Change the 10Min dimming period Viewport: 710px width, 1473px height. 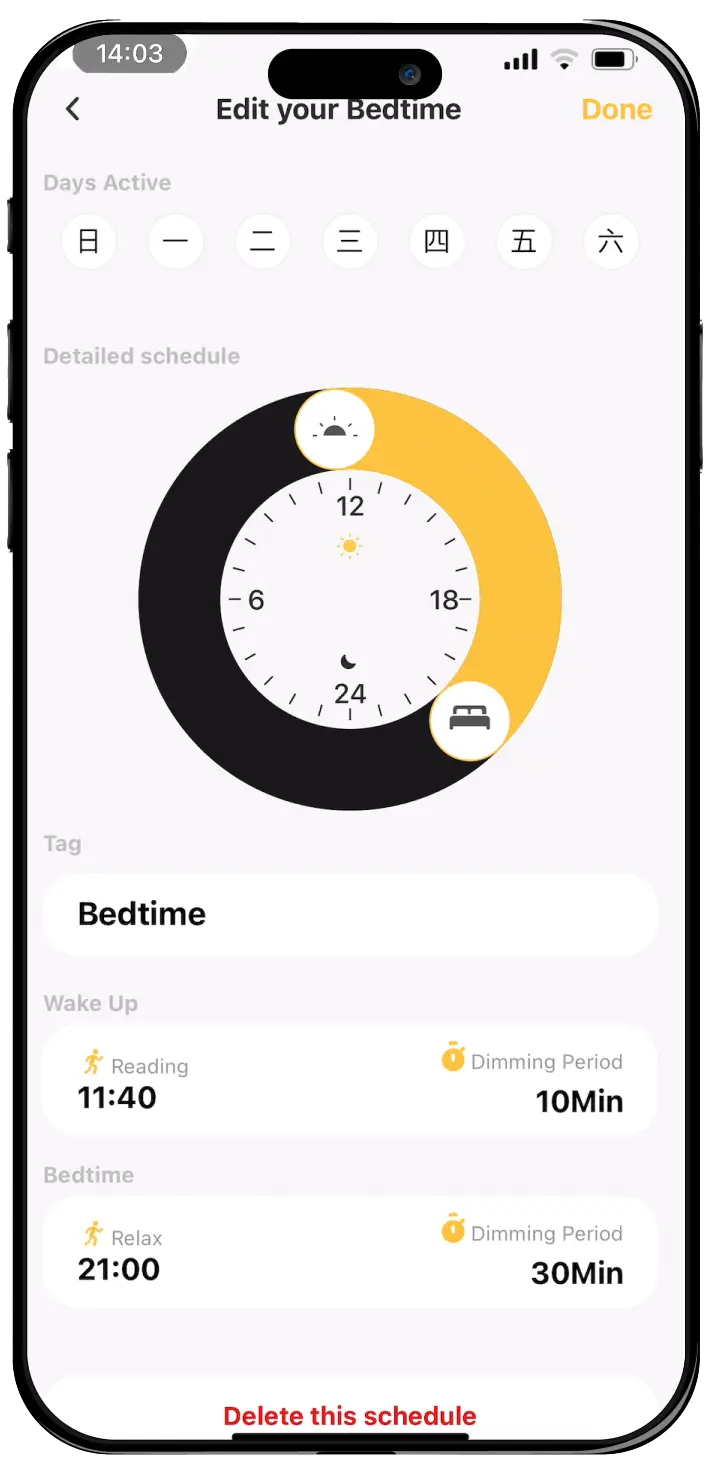578,1101
